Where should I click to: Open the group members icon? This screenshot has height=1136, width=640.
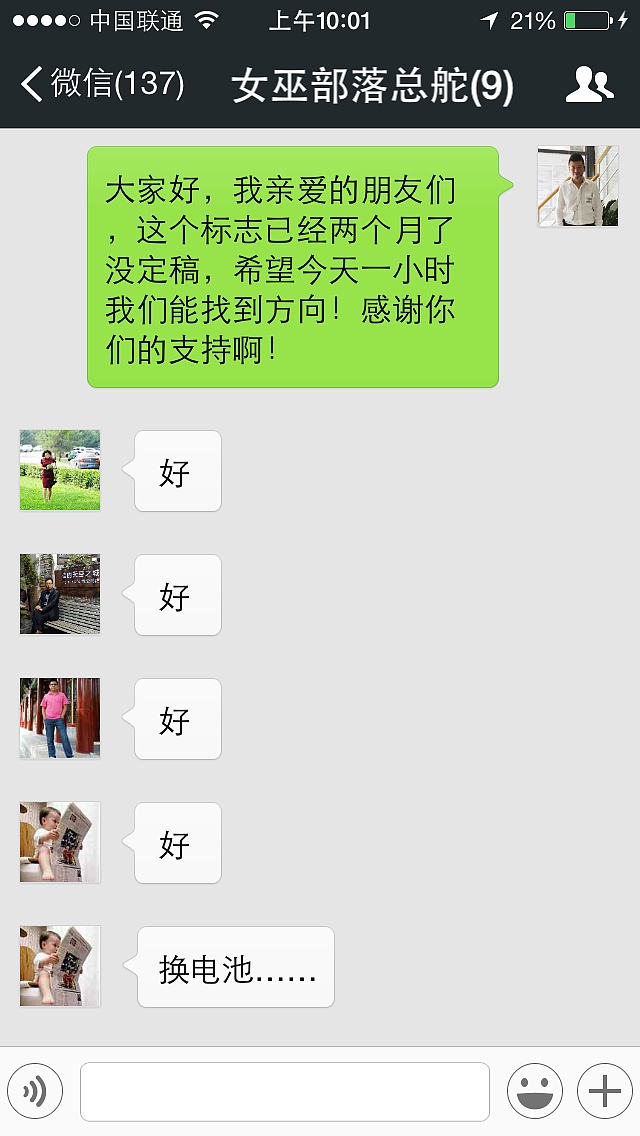589,85
